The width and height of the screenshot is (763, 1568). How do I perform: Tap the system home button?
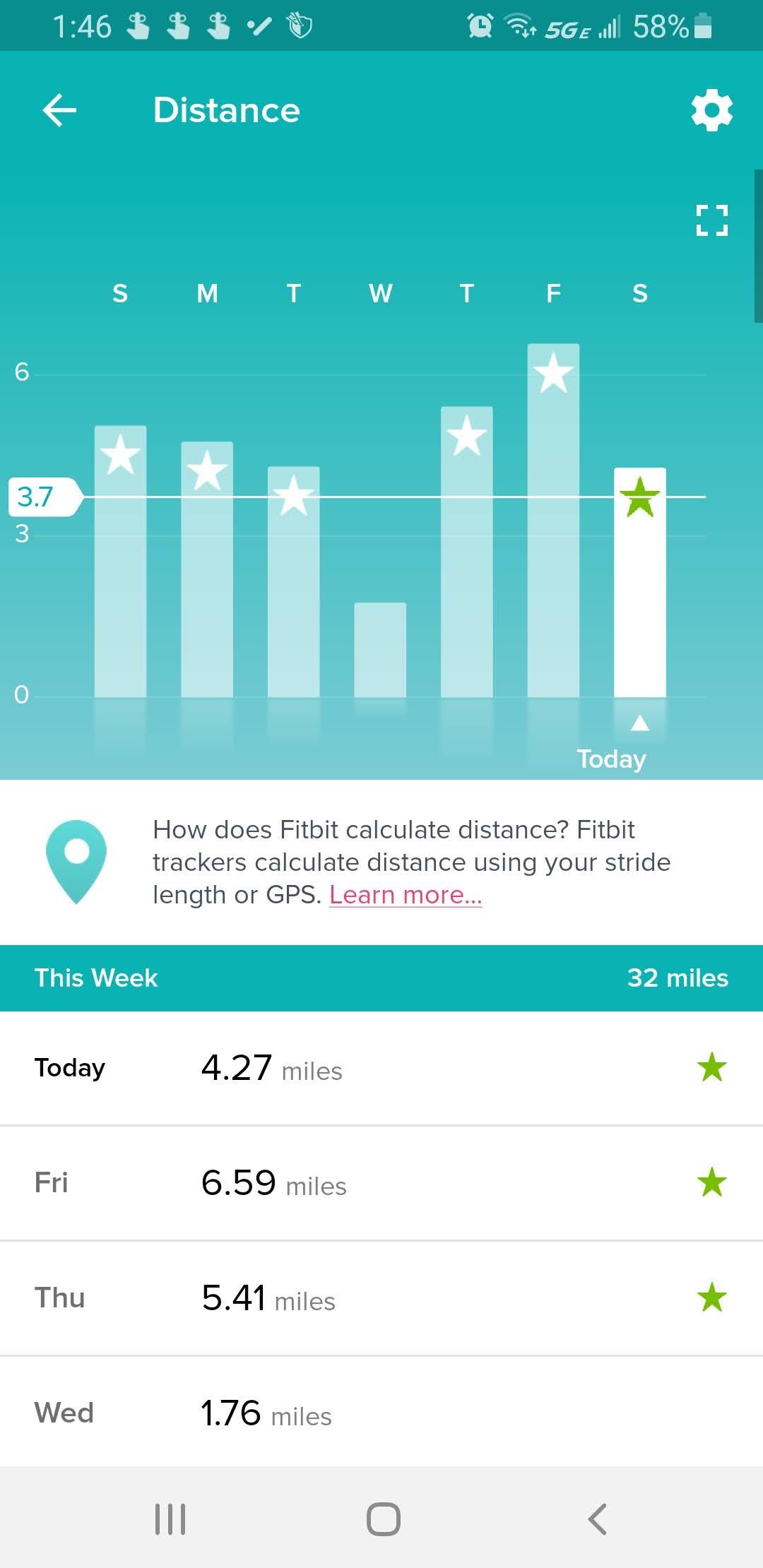point(383,1519)
